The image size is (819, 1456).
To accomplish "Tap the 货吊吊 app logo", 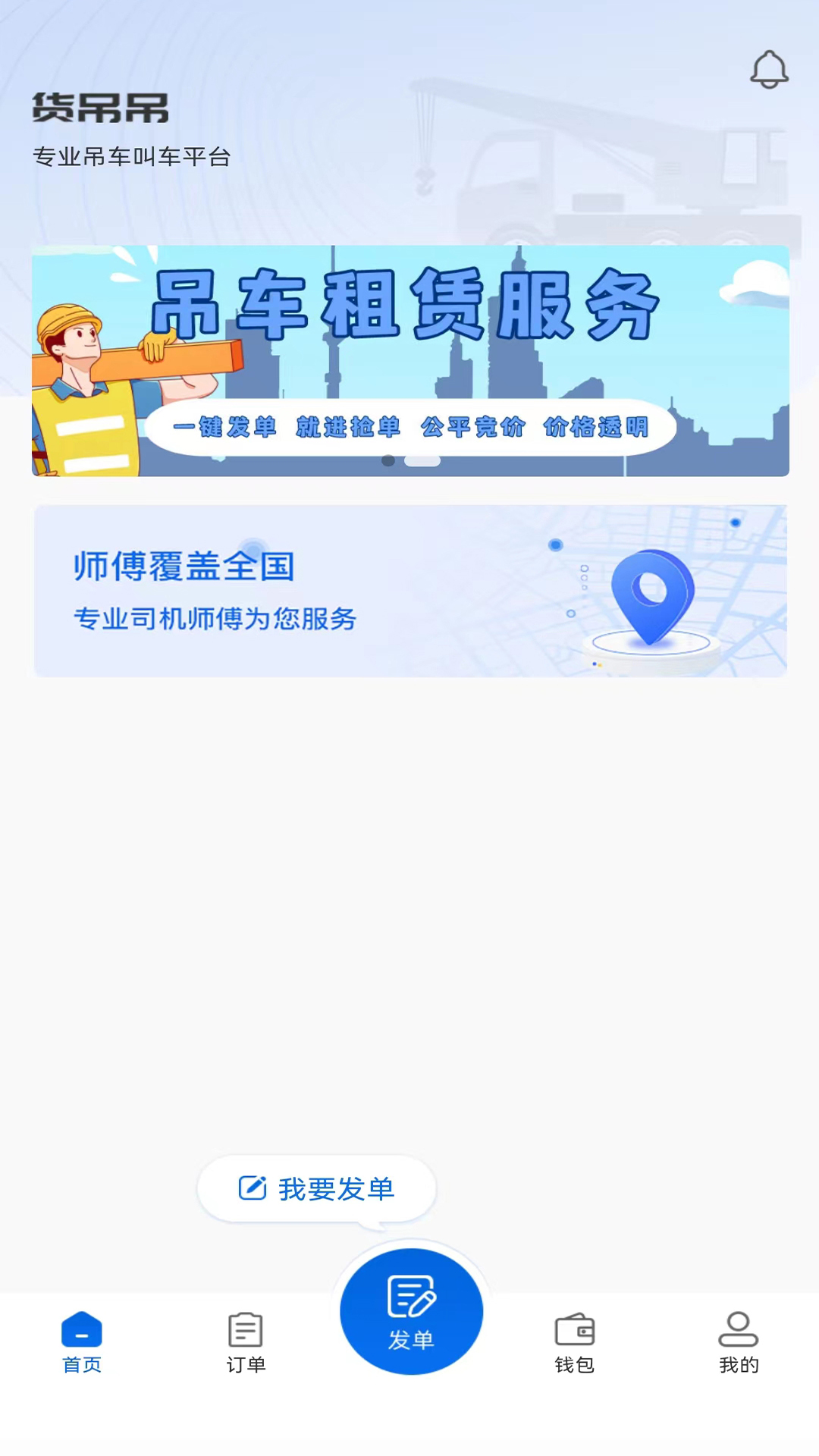I will coord(101,108).
